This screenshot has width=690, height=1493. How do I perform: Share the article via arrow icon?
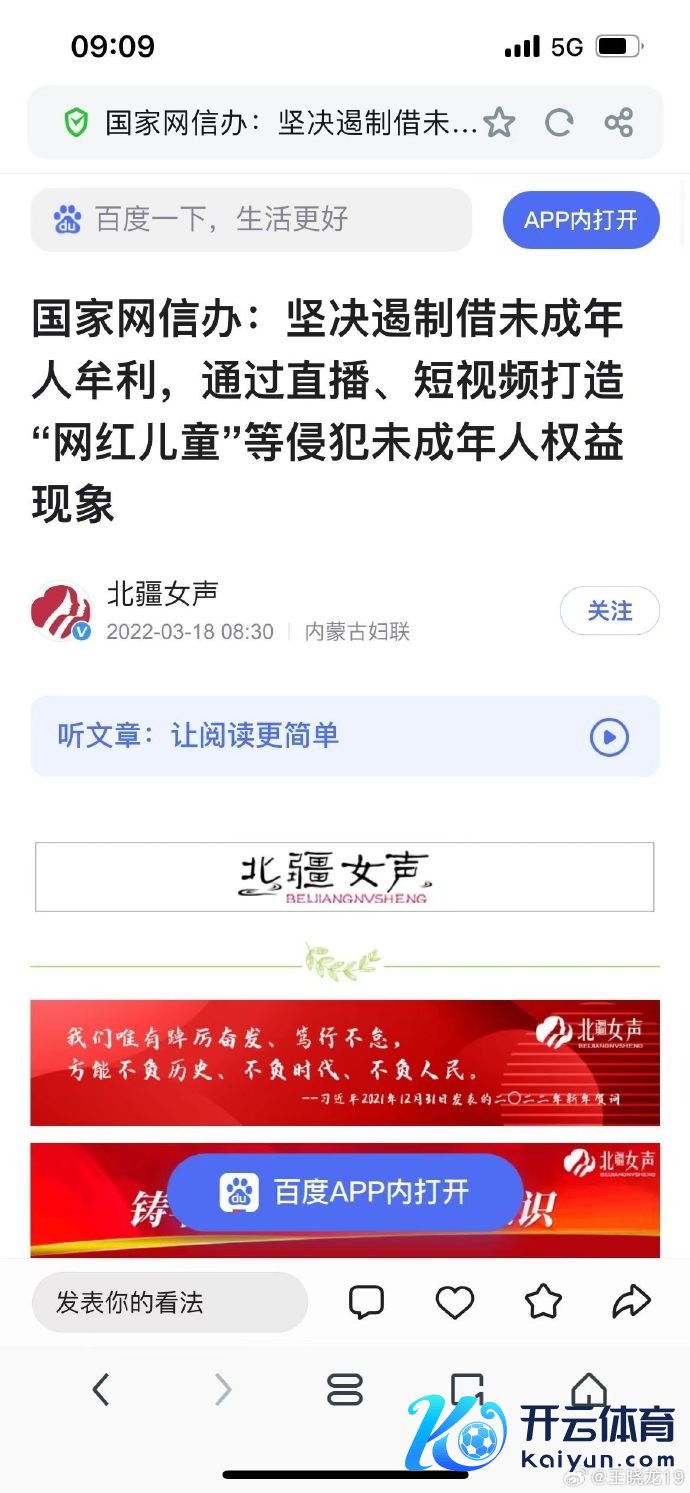pyautogui.click(x=631, y=1301)
